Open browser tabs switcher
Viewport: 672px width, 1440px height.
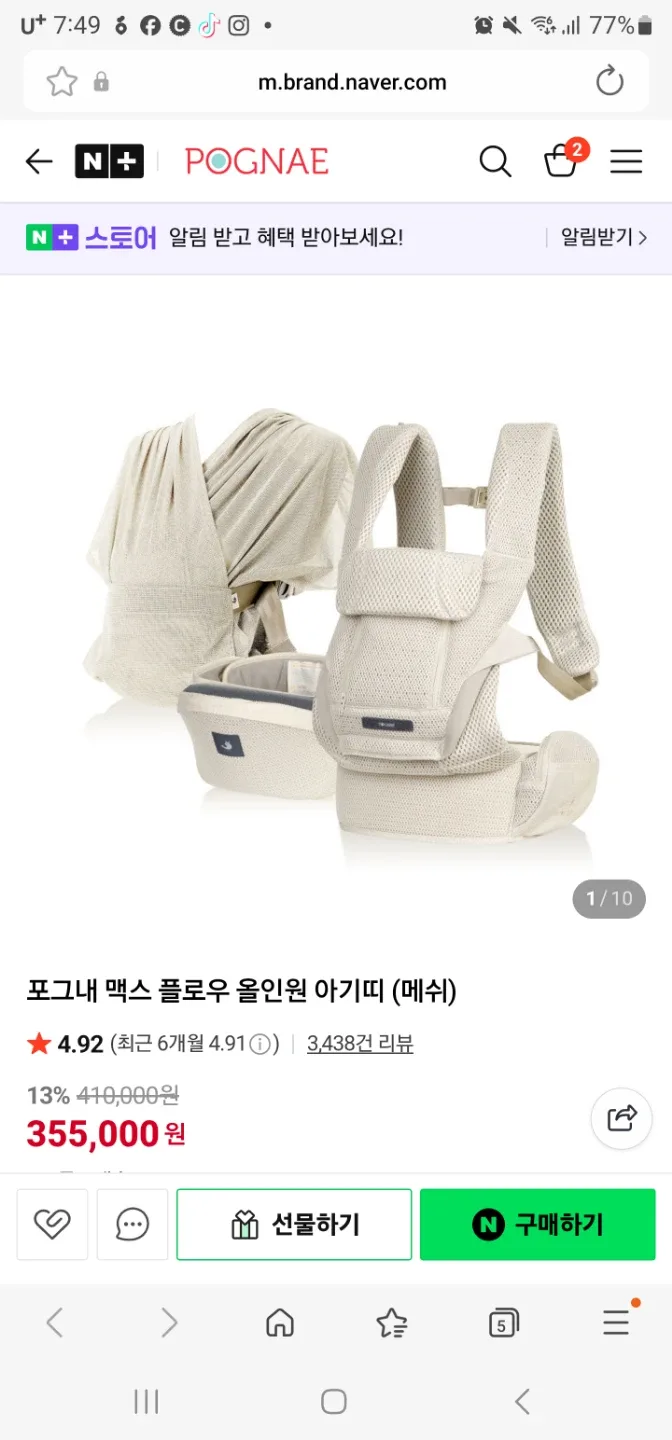tap(504, 1324)
